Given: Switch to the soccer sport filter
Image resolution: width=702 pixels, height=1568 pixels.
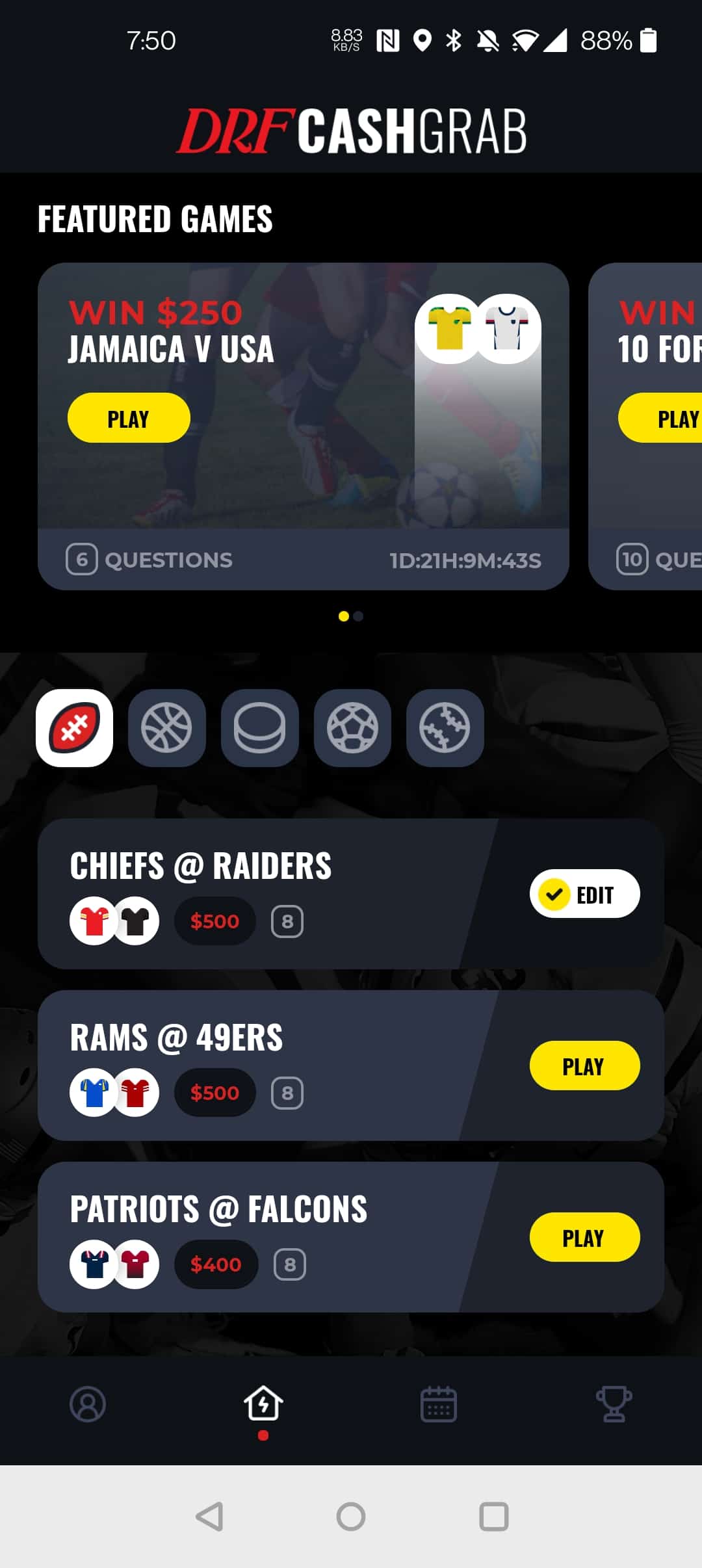Looking at the screenshot, I should coord(352,727).
